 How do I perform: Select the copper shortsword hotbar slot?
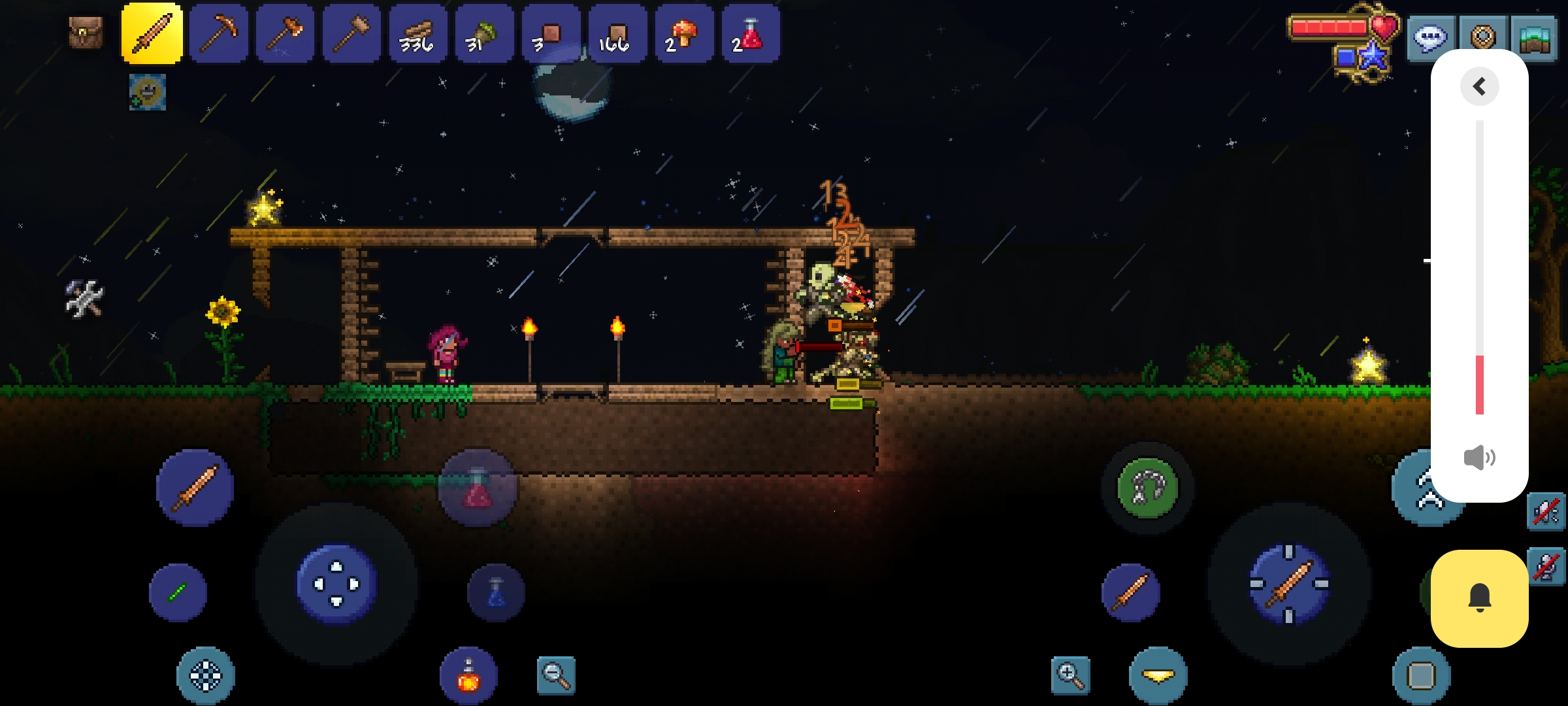click(x=152, y=33)
